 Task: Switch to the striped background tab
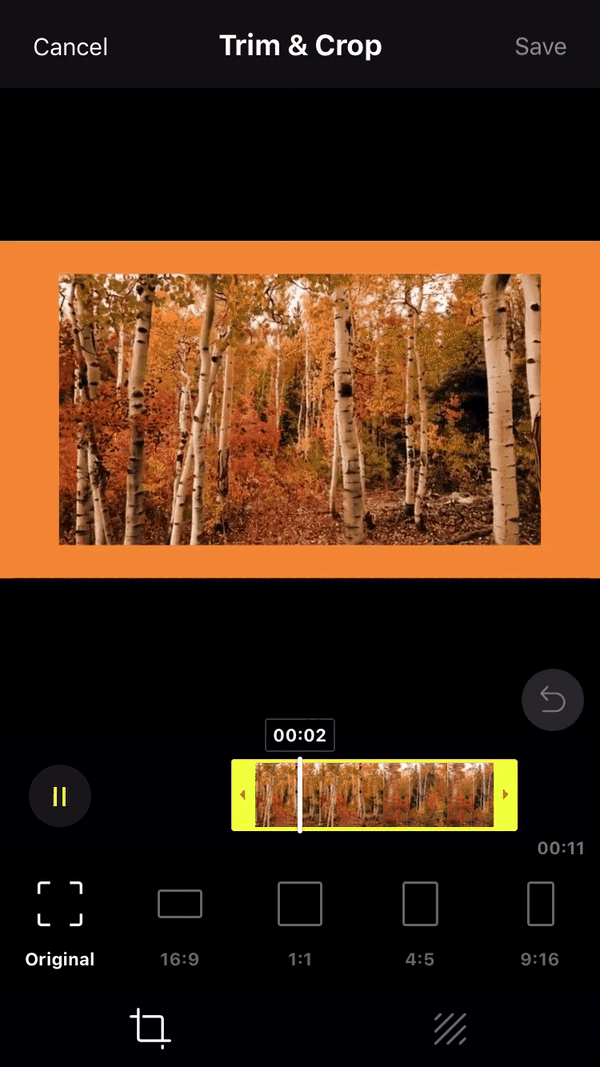pyautogui.click(x=450, y=1027)
